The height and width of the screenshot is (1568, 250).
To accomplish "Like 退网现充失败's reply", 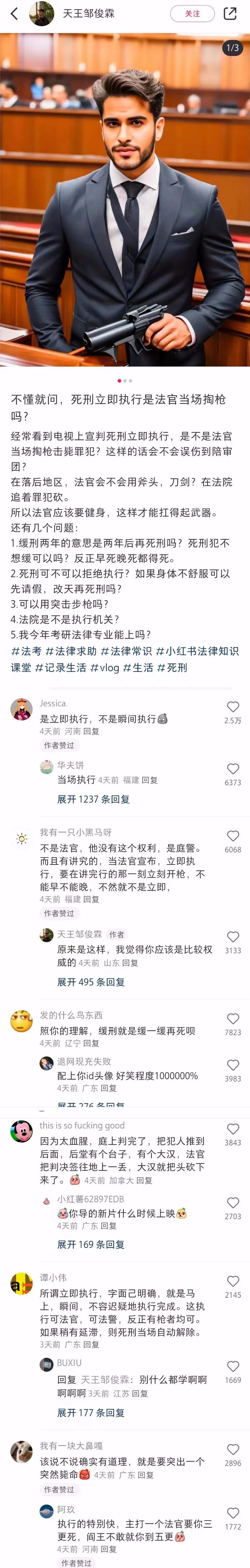I will (232, 1065).
